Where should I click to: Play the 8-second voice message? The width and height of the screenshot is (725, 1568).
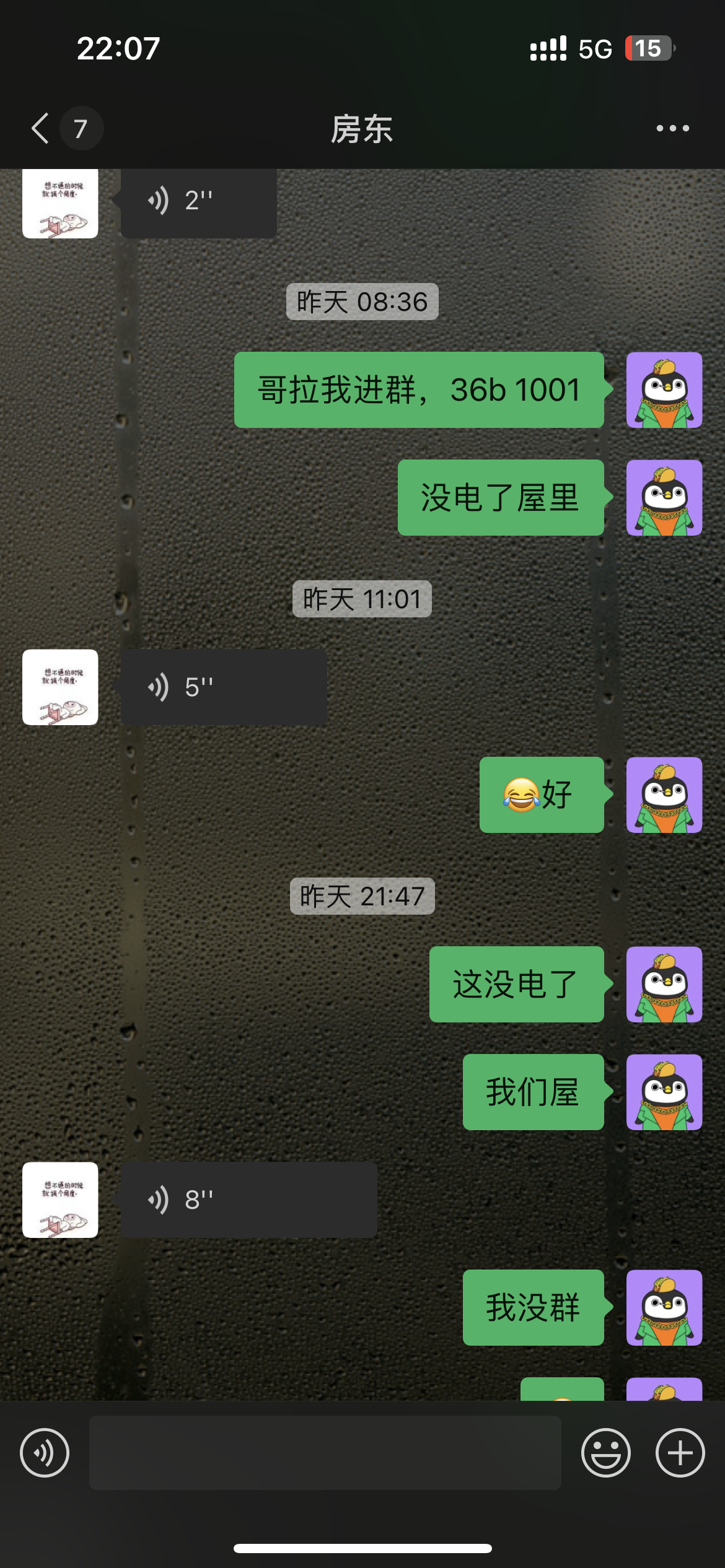click(x=248, y=1200)
